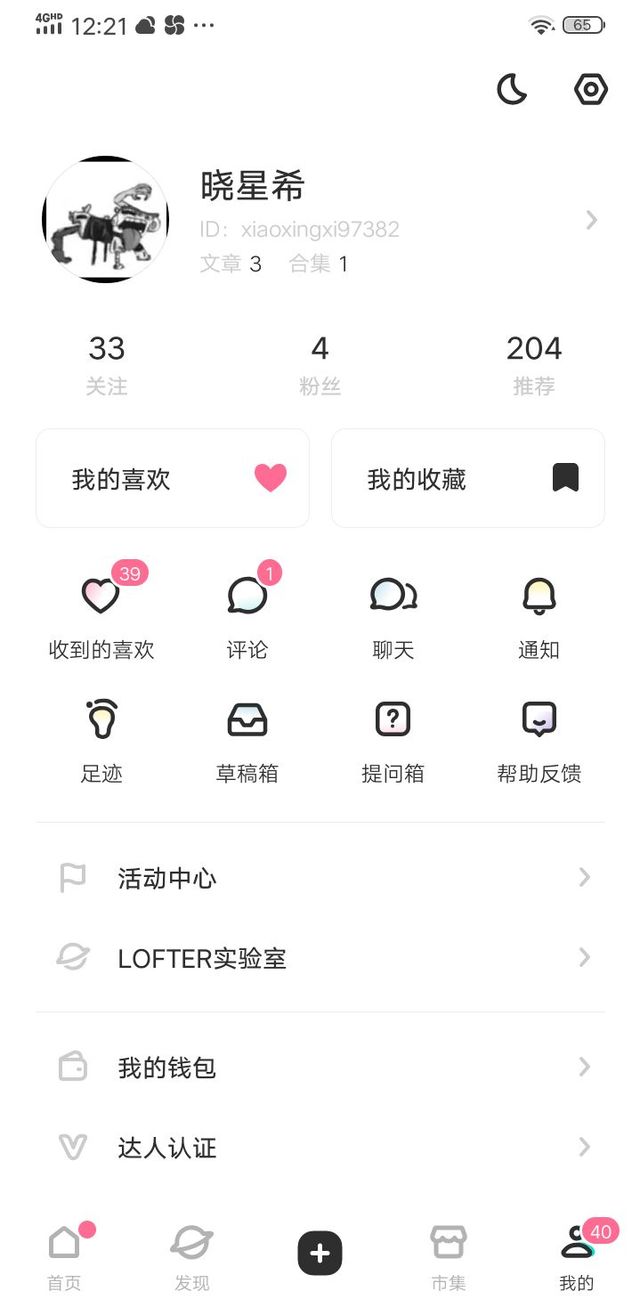This screenshot has width=640, height=1299.
Task: Open 提问箱 question box
Action: point(393,736)
